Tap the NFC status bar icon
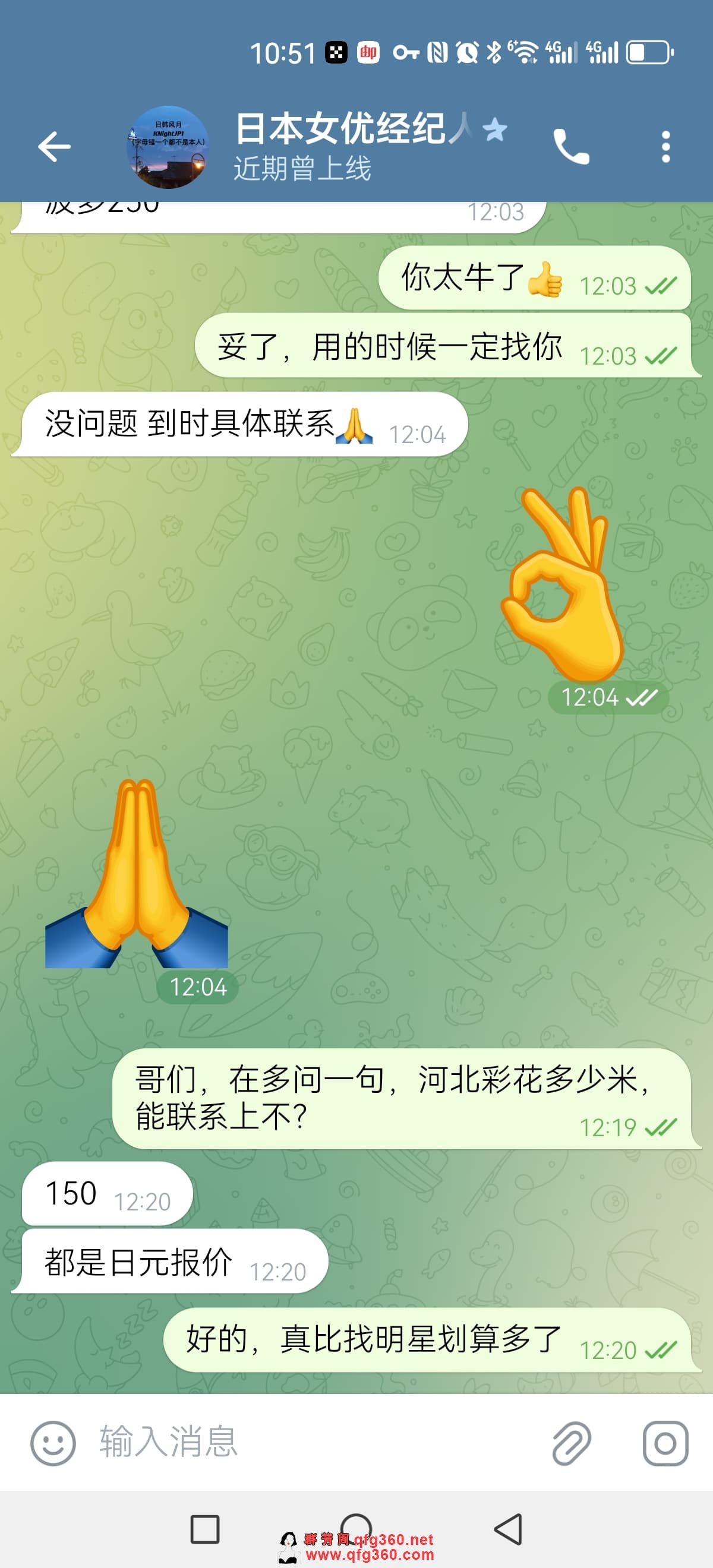This screenshot has width=713, height=1568. tap(437, 53)
